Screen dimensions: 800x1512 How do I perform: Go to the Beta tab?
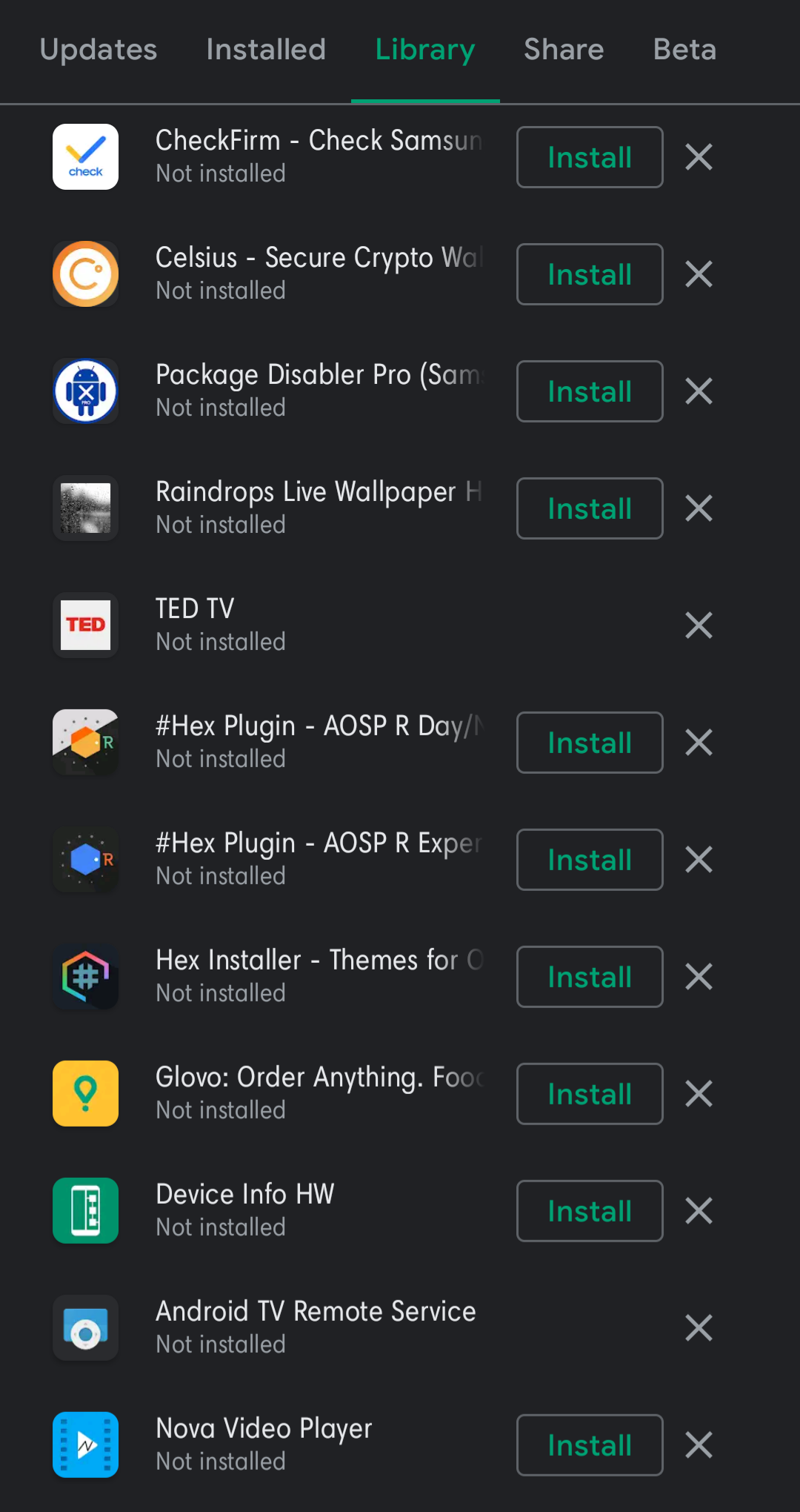(x=684, y=50)
